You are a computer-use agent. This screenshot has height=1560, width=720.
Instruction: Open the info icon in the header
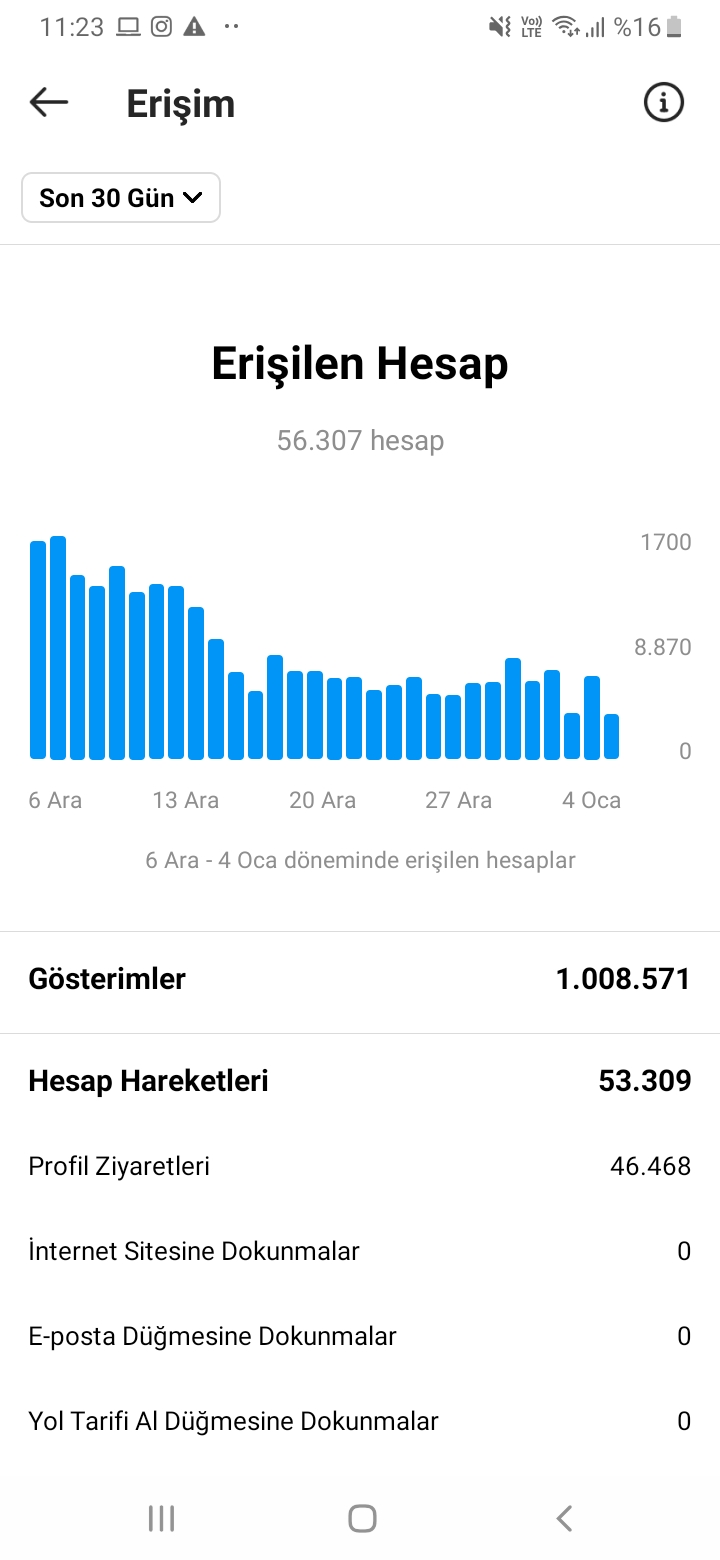[x=664, y=102]
